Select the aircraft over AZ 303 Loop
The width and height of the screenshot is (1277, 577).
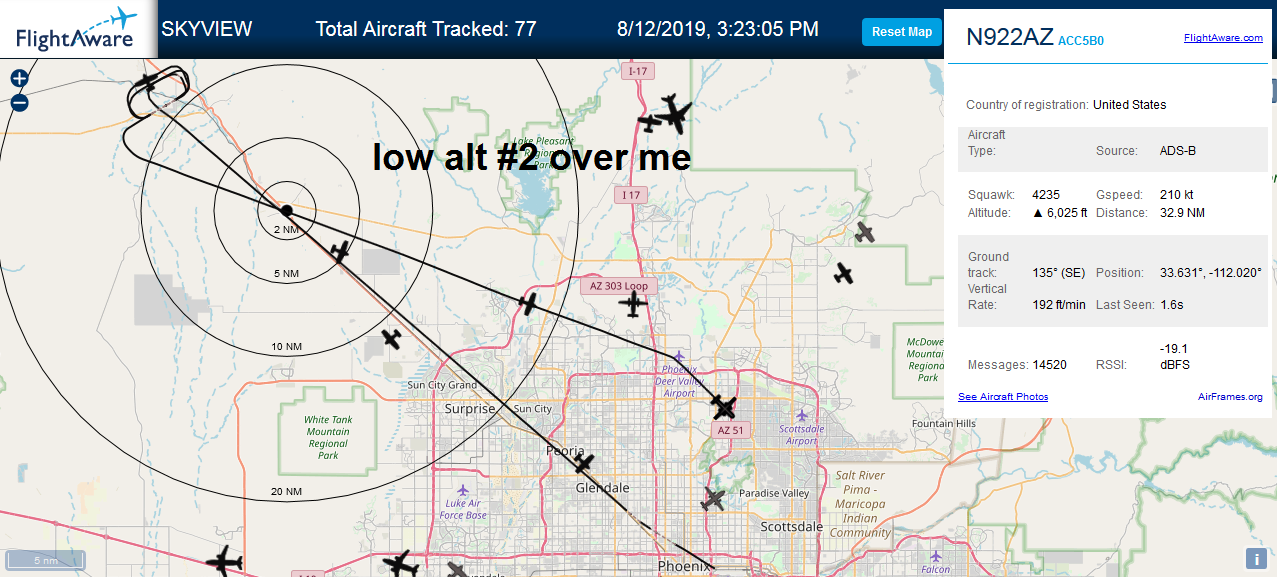click(633, 303)
